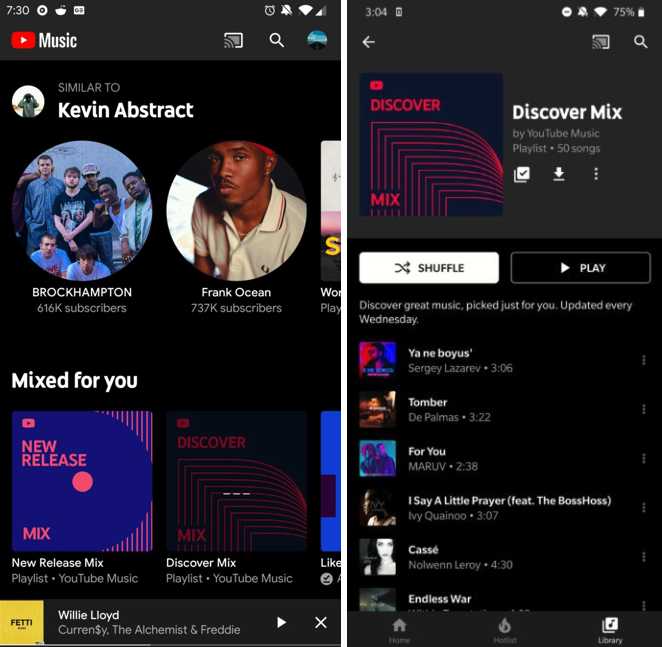Image resolution: width=662 pixels, height=647 pixels.
Task: Switch to the Hotlist tab
Action: pyautogui.click(x=505, y=630)
